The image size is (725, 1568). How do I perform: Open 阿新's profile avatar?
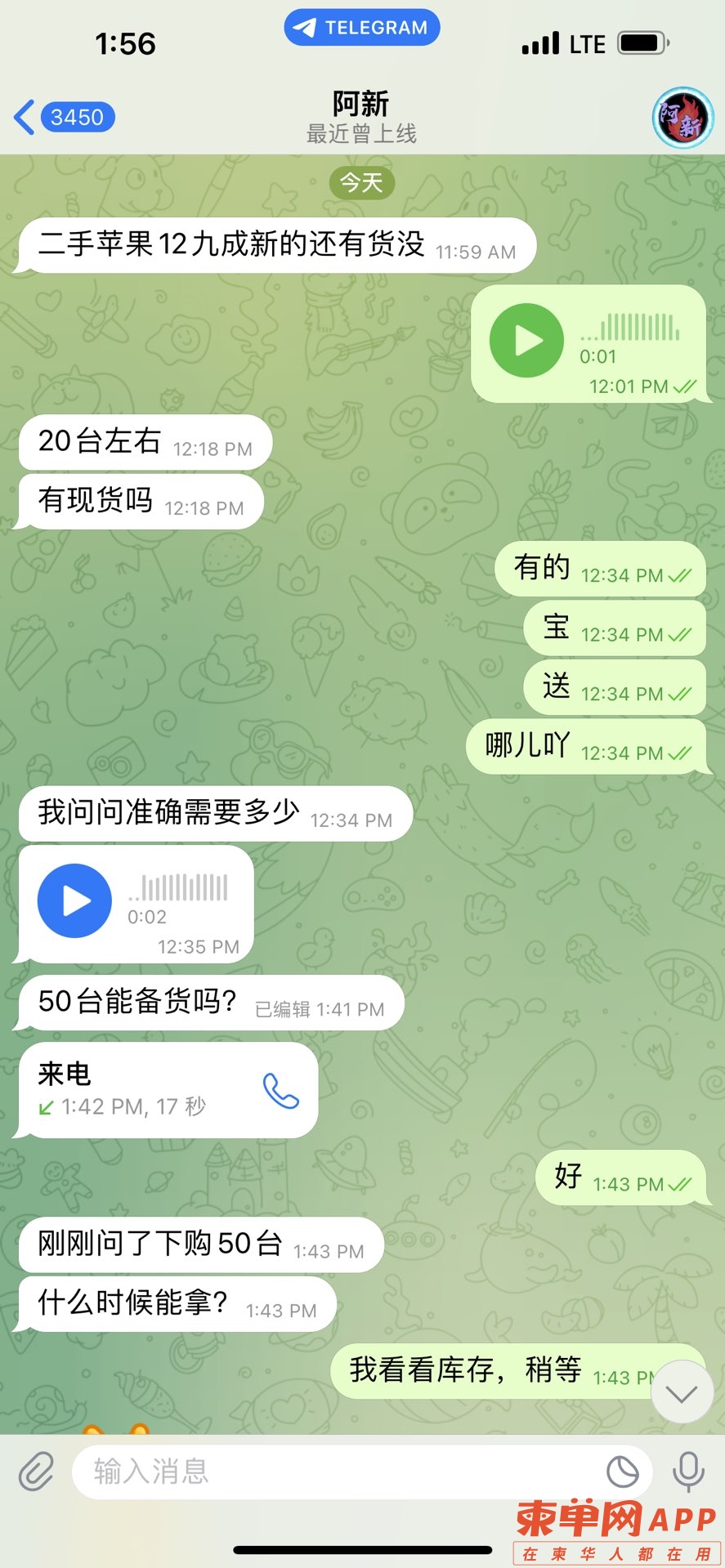tap(682, 118)
